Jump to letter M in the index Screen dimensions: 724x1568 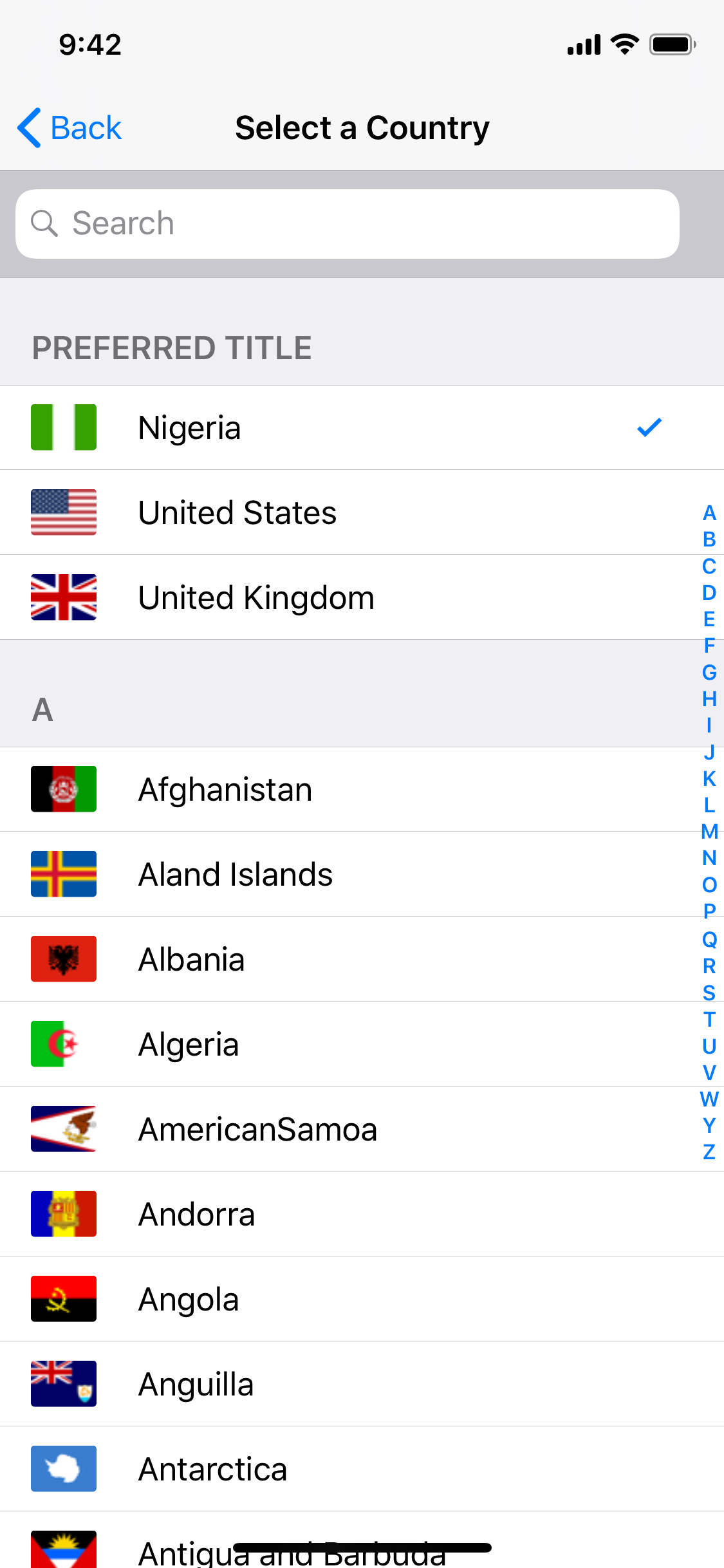point(709,832)
